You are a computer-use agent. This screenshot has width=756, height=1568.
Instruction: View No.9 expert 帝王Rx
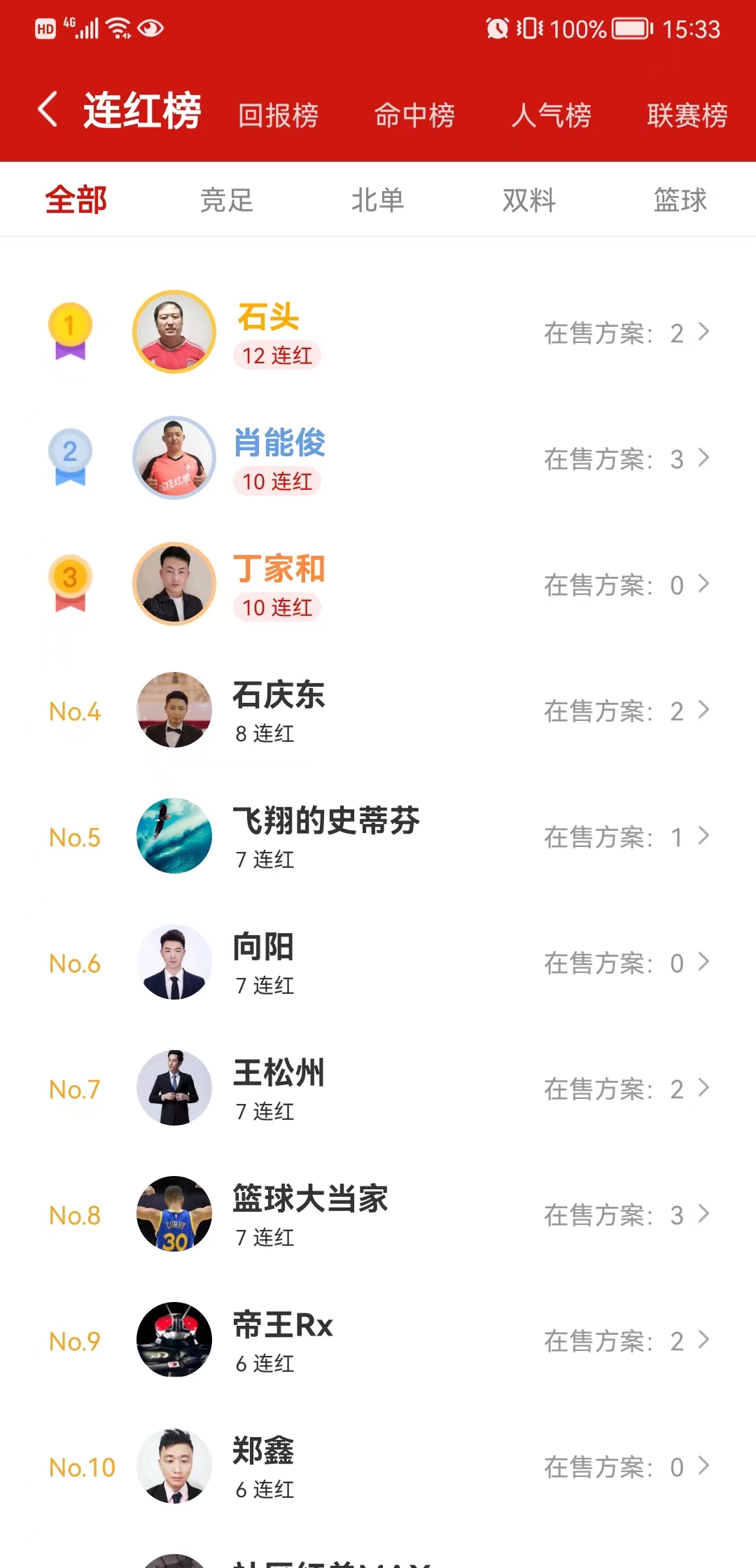pos(378,1340)
